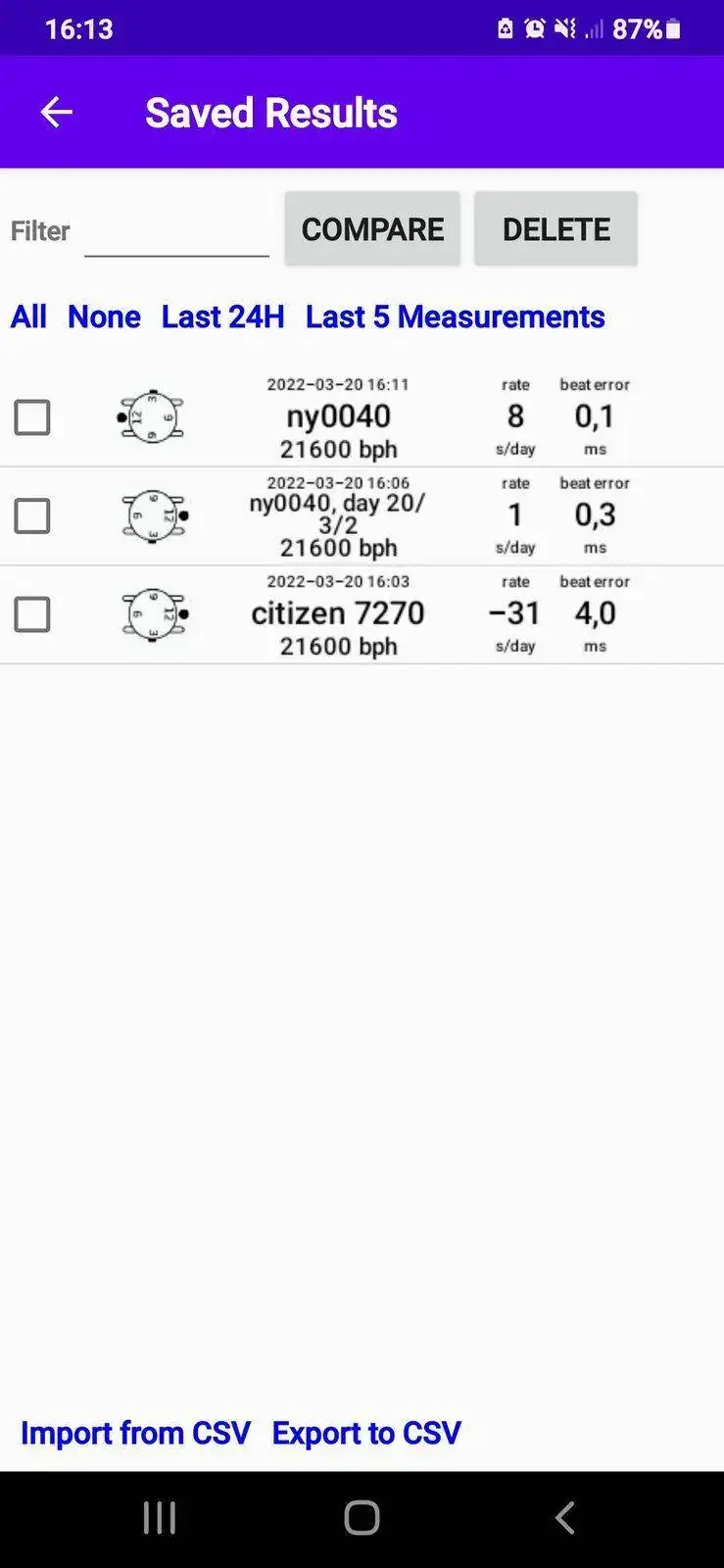This screenshot has width=724, height=1568.
Task: Select the Last 5 Measurements option
Action: click(x=454, y=317)
